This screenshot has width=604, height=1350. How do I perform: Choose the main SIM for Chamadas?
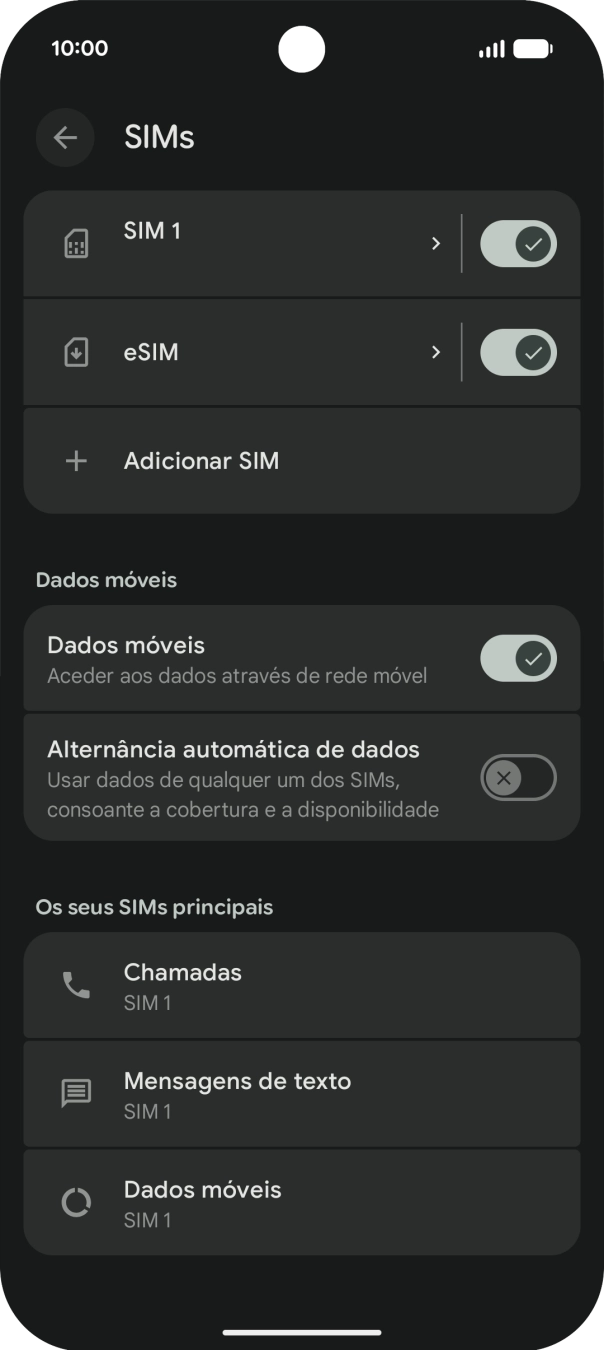[x=301, y=986]
